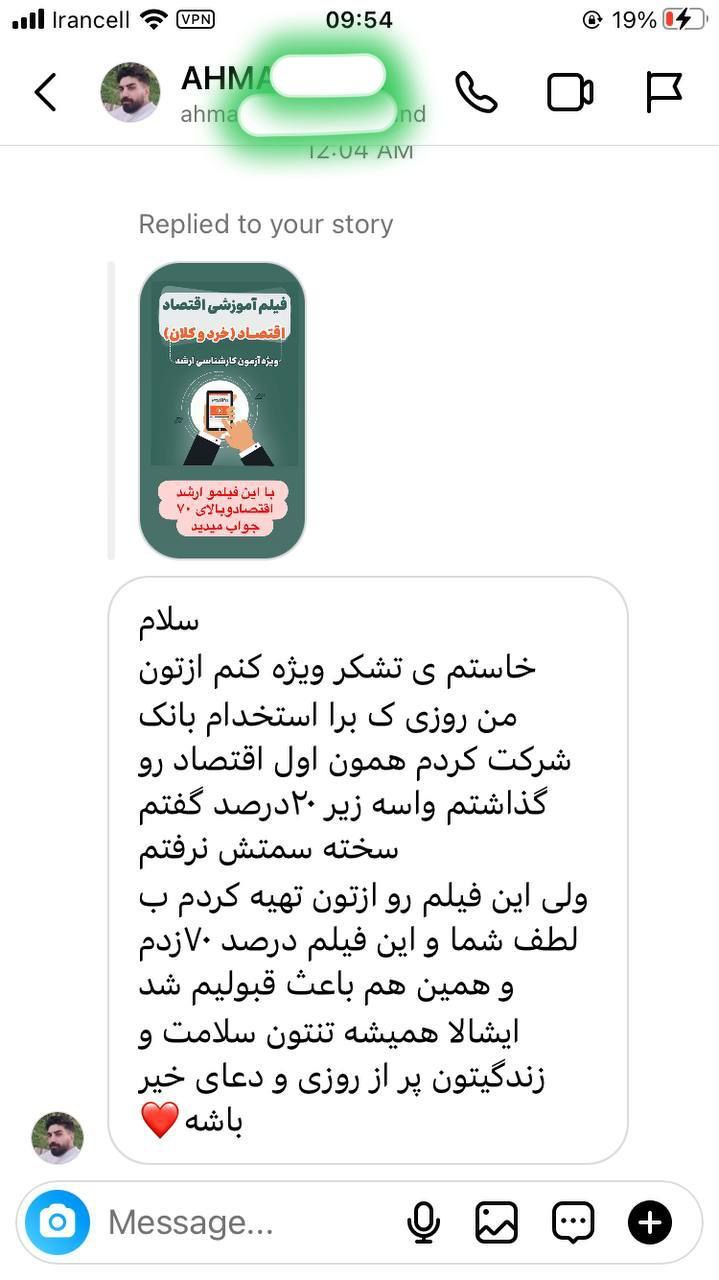
Task: Open the replied story thumbnail
Action: point(222,409)
